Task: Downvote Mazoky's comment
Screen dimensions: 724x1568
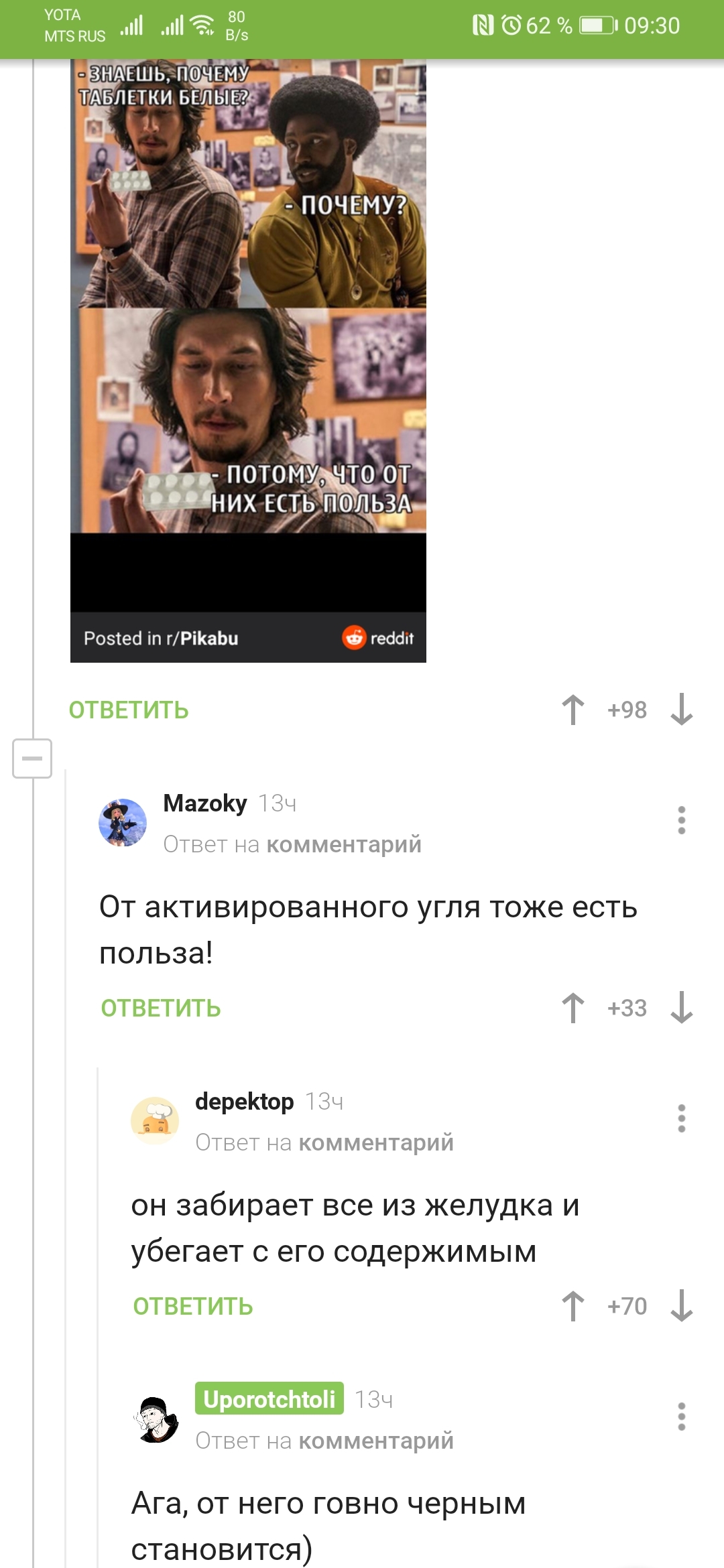Action: click(681, 1008)
